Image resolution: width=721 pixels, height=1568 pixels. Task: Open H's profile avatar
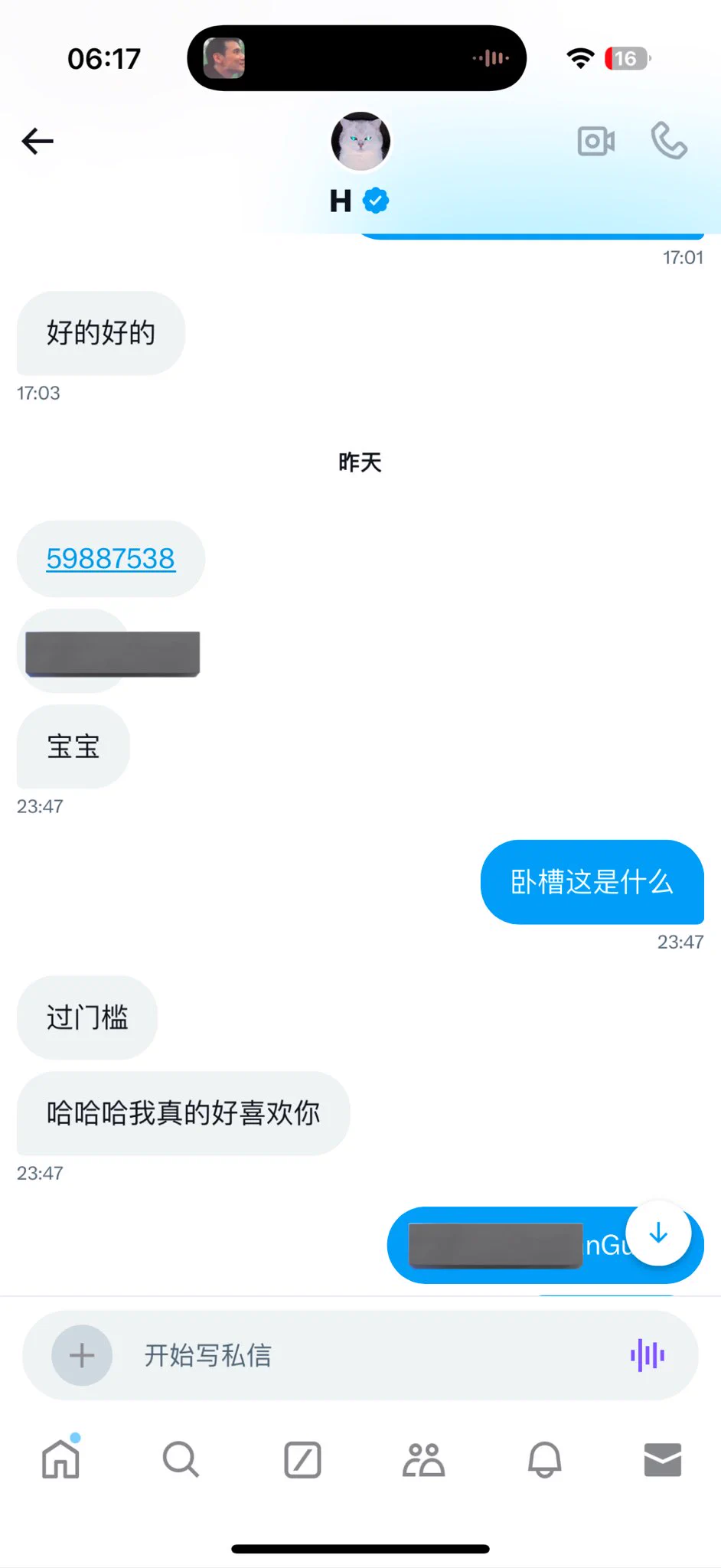coord(360,141)
